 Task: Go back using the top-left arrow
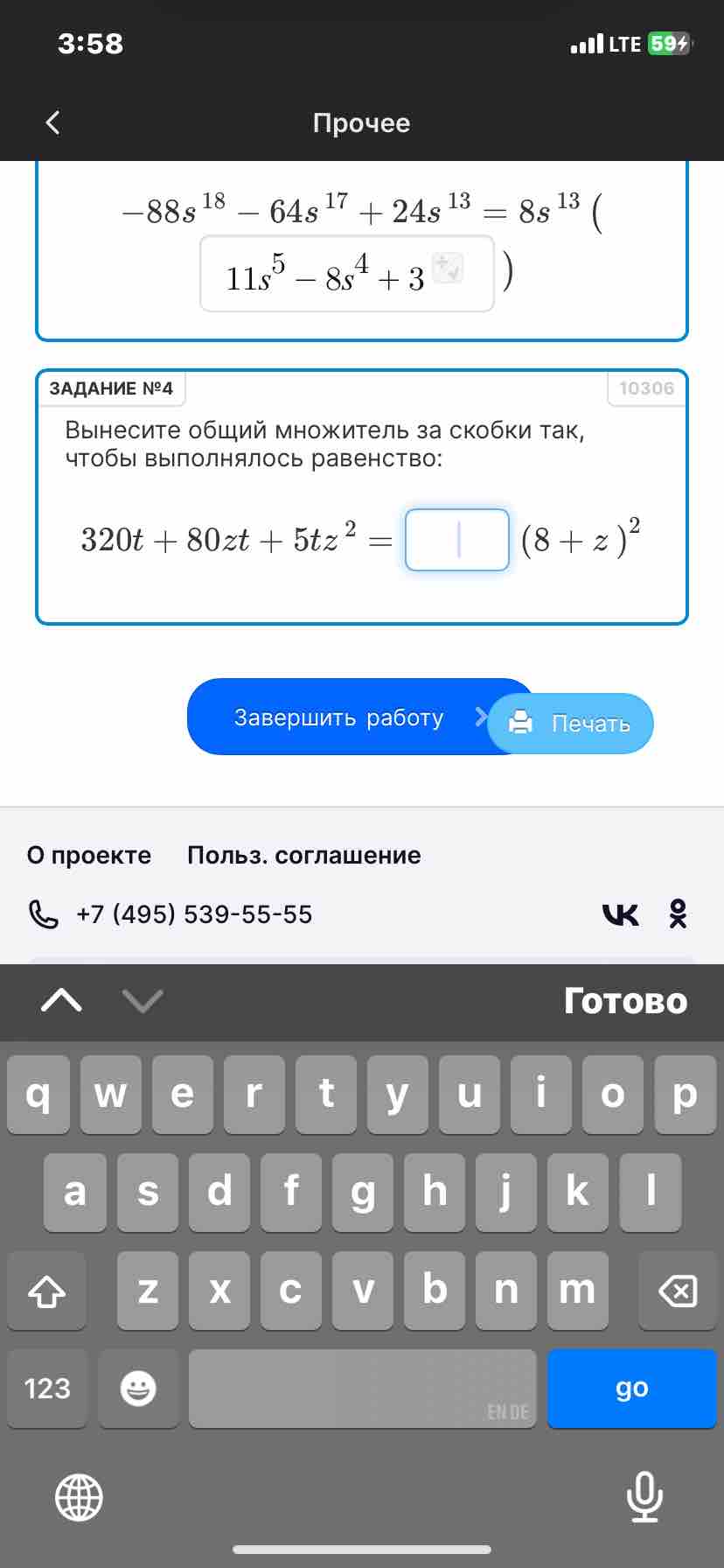[52, 122]
